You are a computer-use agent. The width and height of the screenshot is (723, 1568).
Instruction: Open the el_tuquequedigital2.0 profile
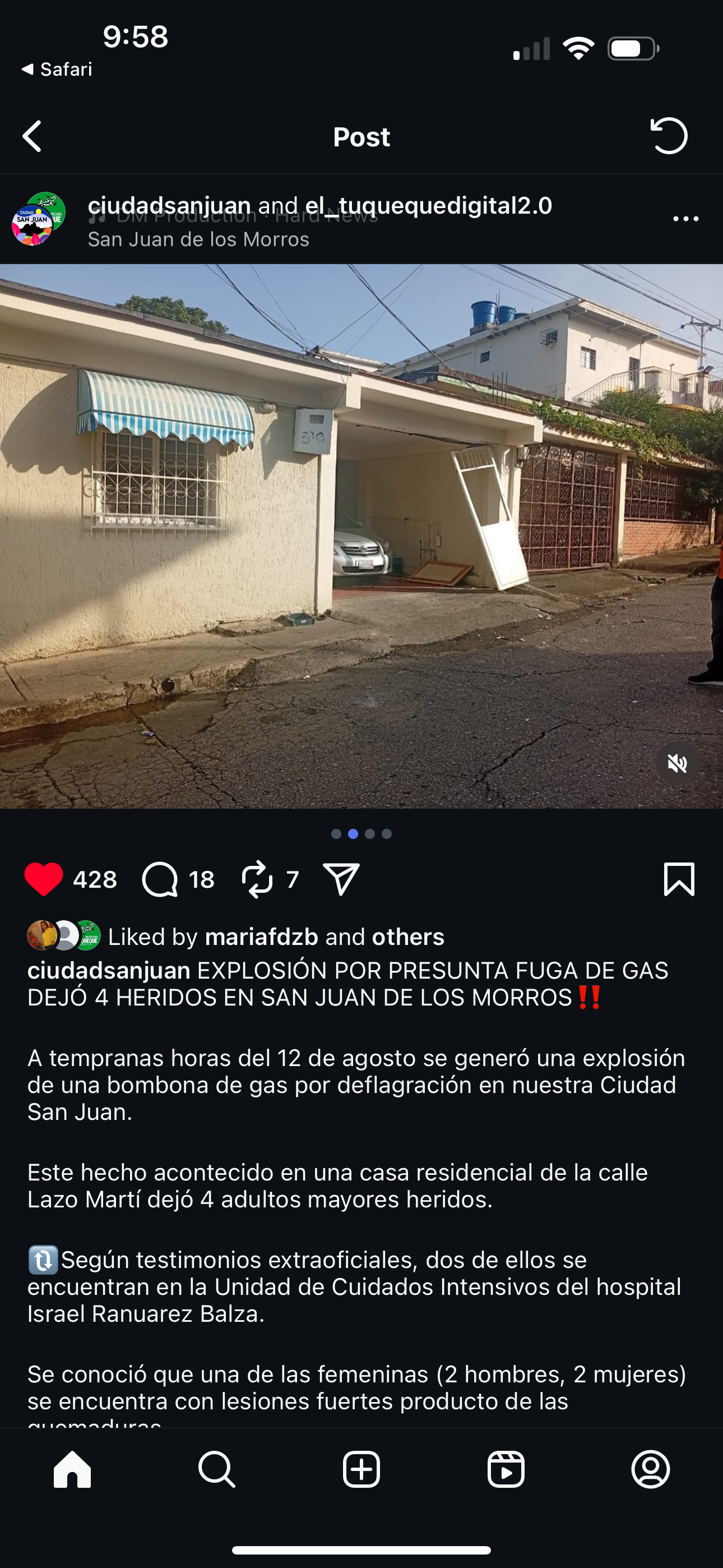pyautogui.click(x=428, y=206)
